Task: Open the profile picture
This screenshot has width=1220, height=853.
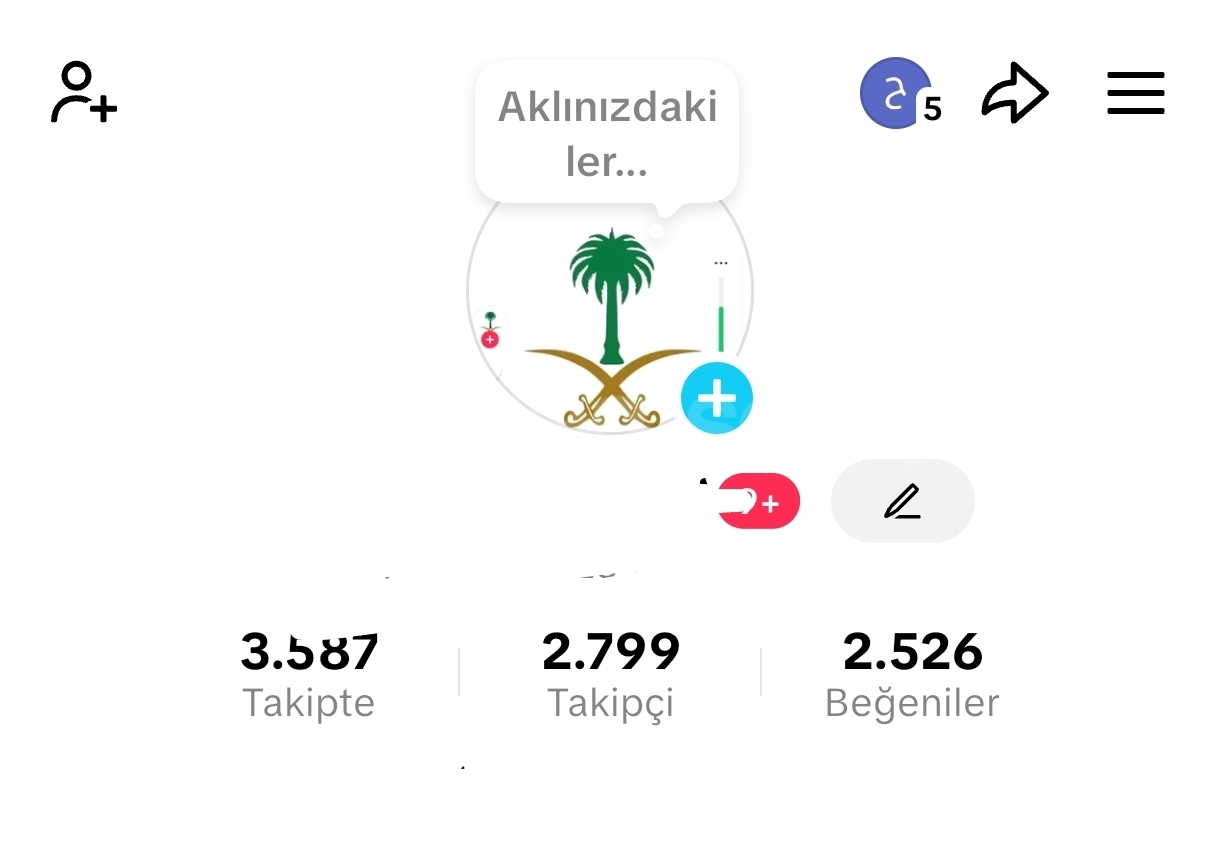Action: point(600,320)
